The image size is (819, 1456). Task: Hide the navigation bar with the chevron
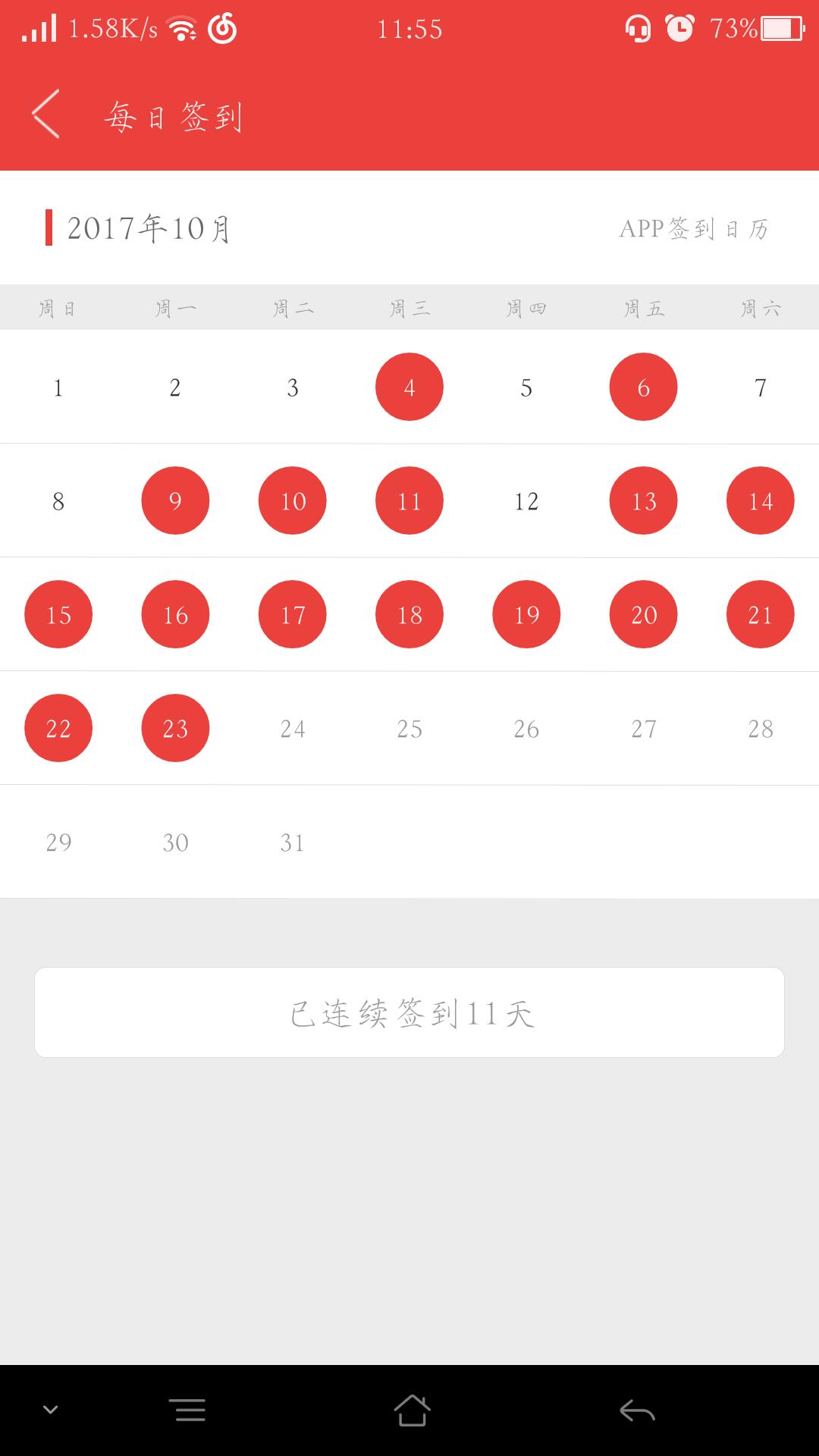pyautogui.click(x=51, y=1410)
